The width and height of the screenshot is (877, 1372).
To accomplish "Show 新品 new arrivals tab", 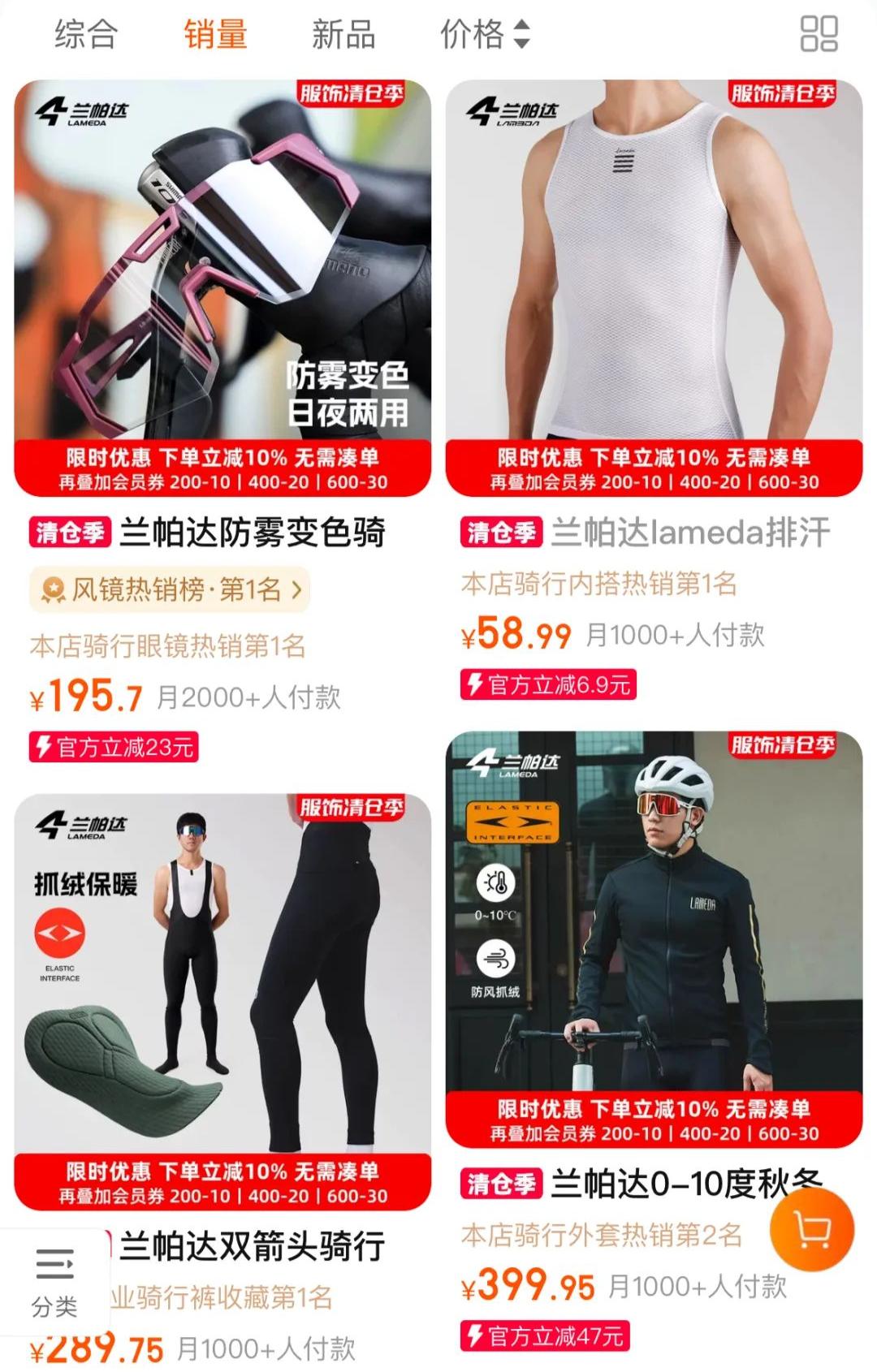I will click(343, 35).
